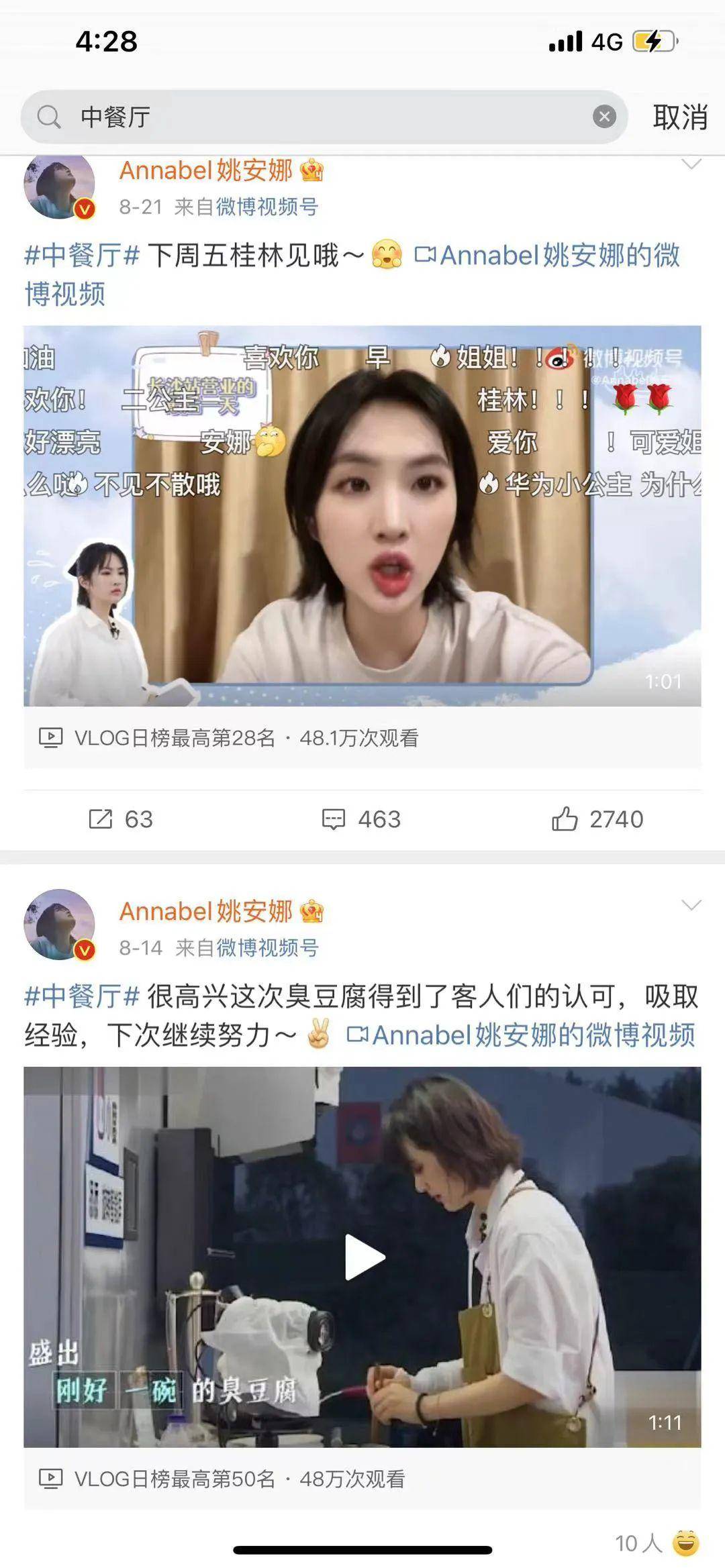Tap 取消 to cancel search
Screen dimensions: 725x1568
coord(679,117)
